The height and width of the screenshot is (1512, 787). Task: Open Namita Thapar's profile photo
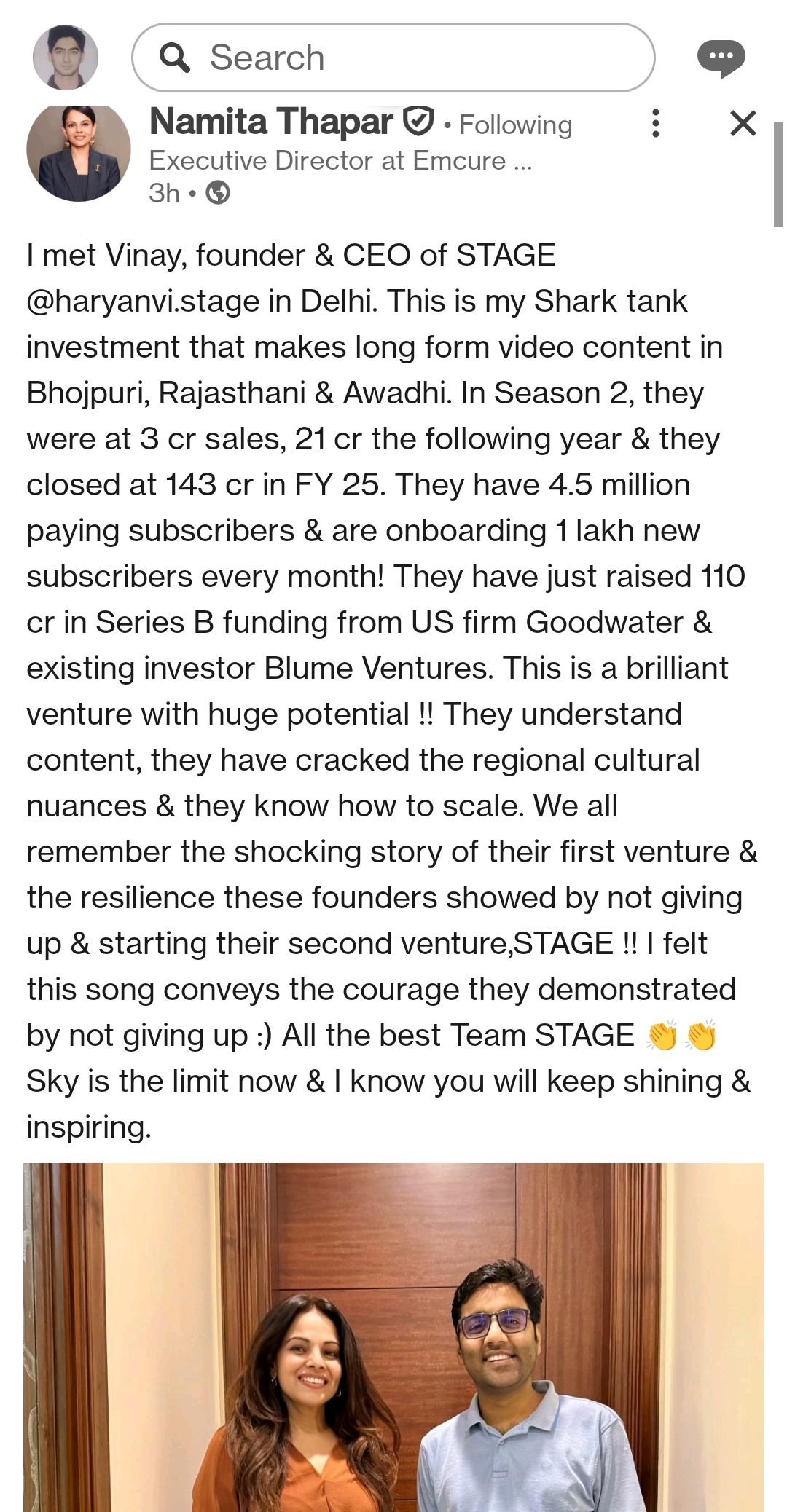point(79,151)
